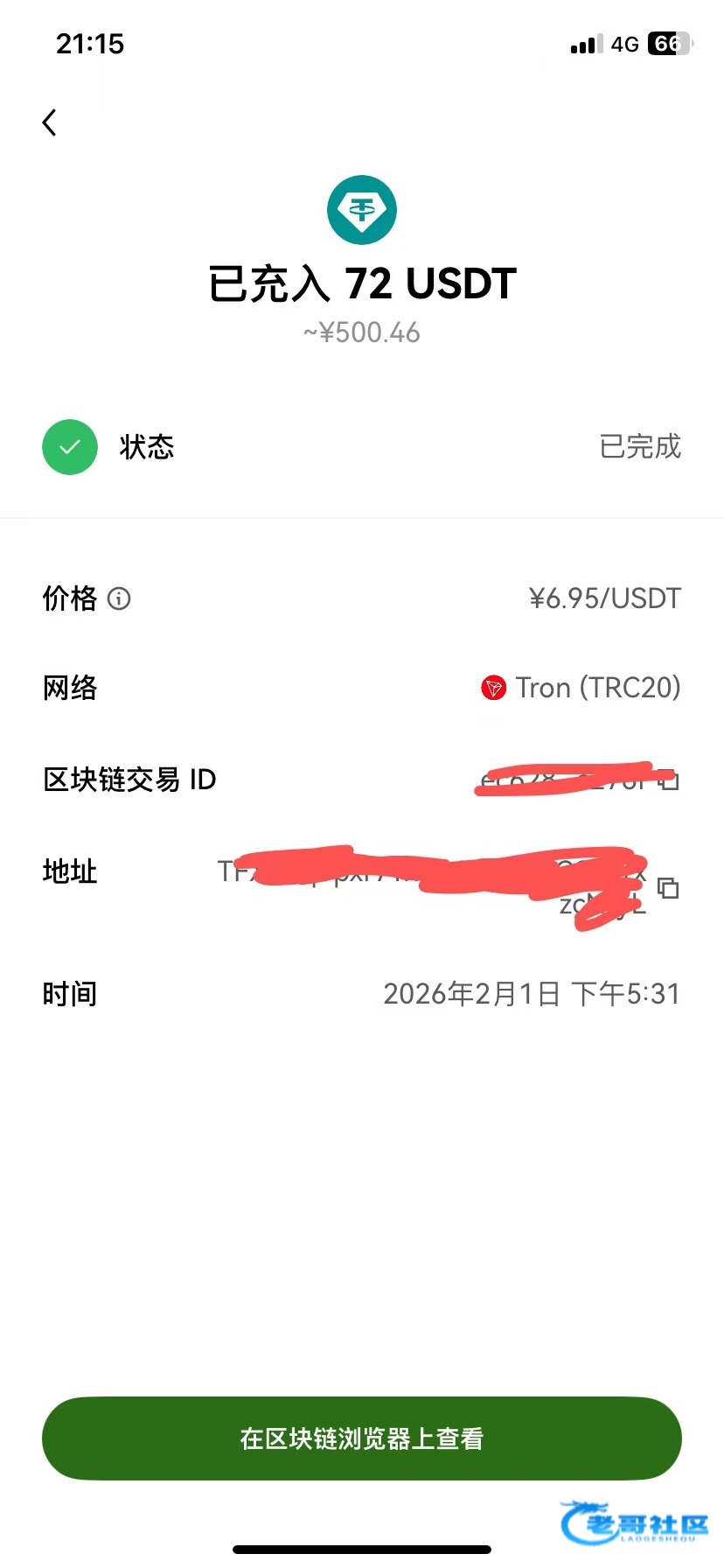The width and height of the screenshot is (724, 1568).
Task: Open the price info icon next to 价格
Action: click(119, 598)
